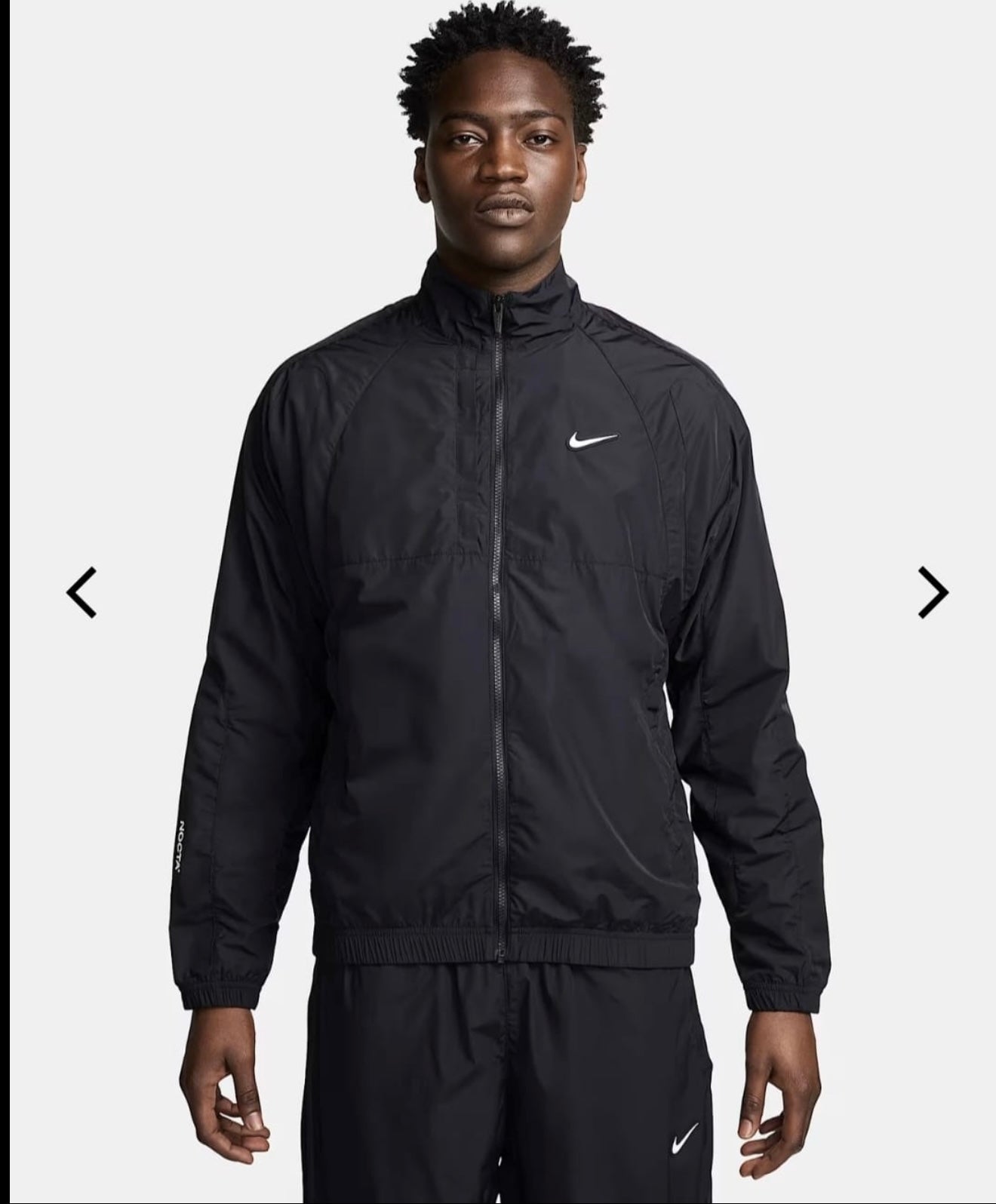Go to the previous product image

pos(81,592)
